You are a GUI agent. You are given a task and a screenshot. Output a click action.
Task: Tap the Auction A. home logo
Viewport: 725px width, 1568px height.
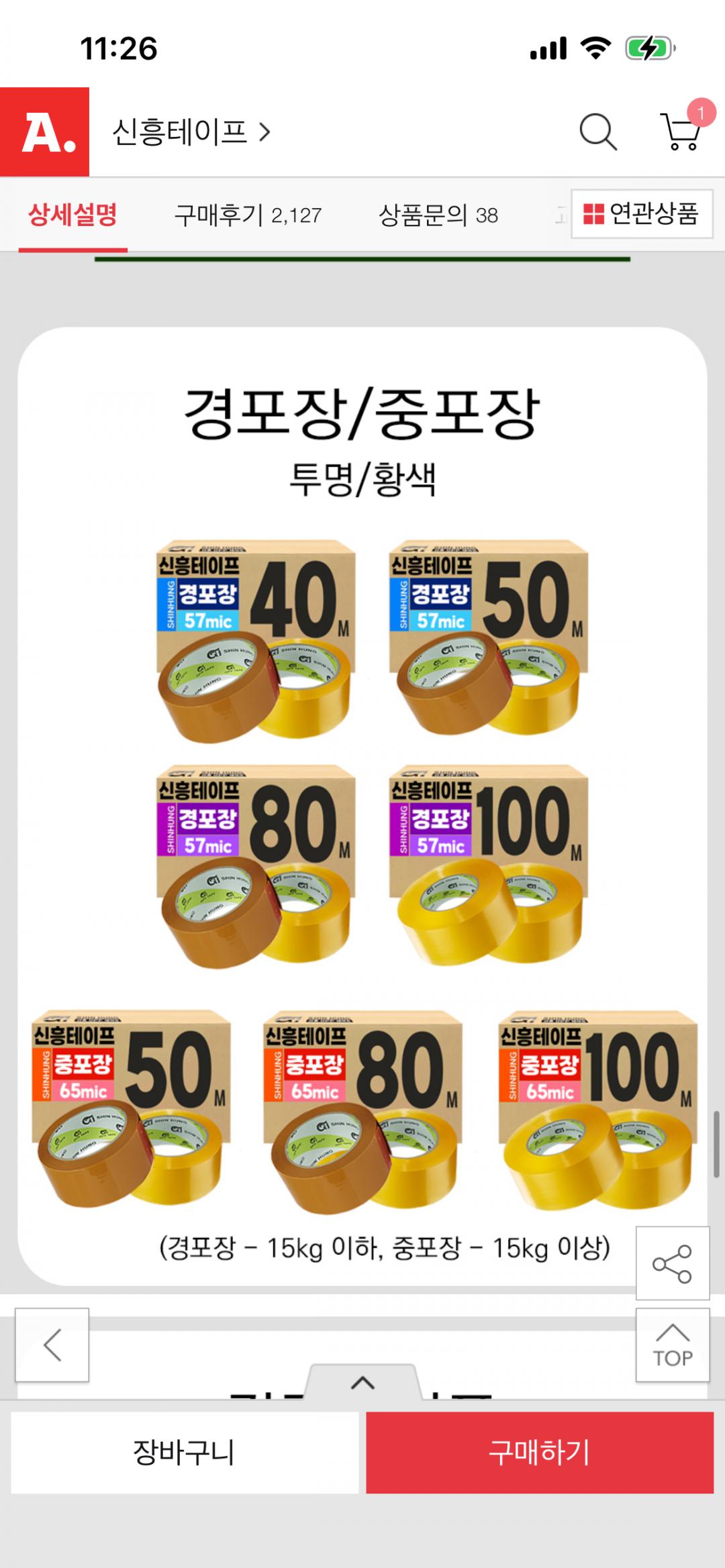45,132
